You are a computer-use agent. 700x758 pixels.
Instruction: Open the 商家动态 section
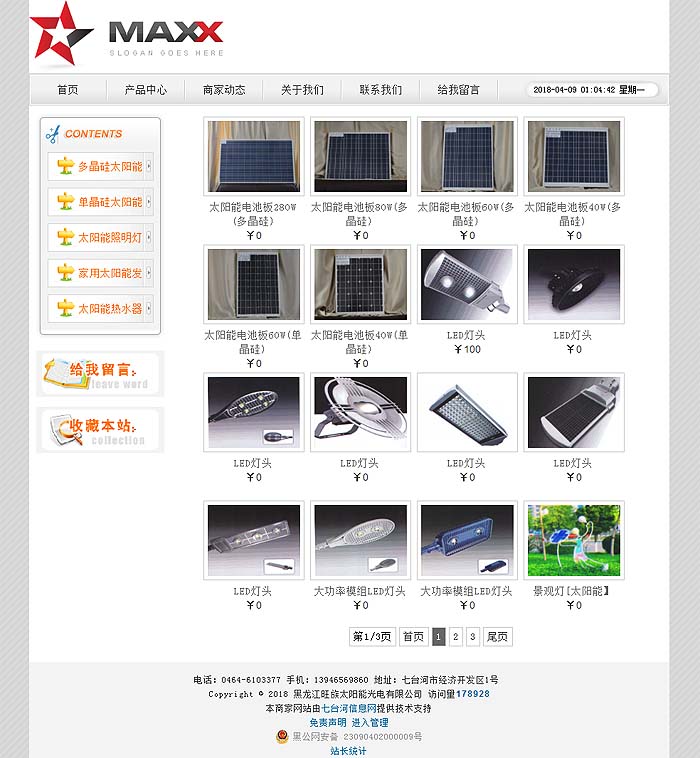[x=223, y=90]
